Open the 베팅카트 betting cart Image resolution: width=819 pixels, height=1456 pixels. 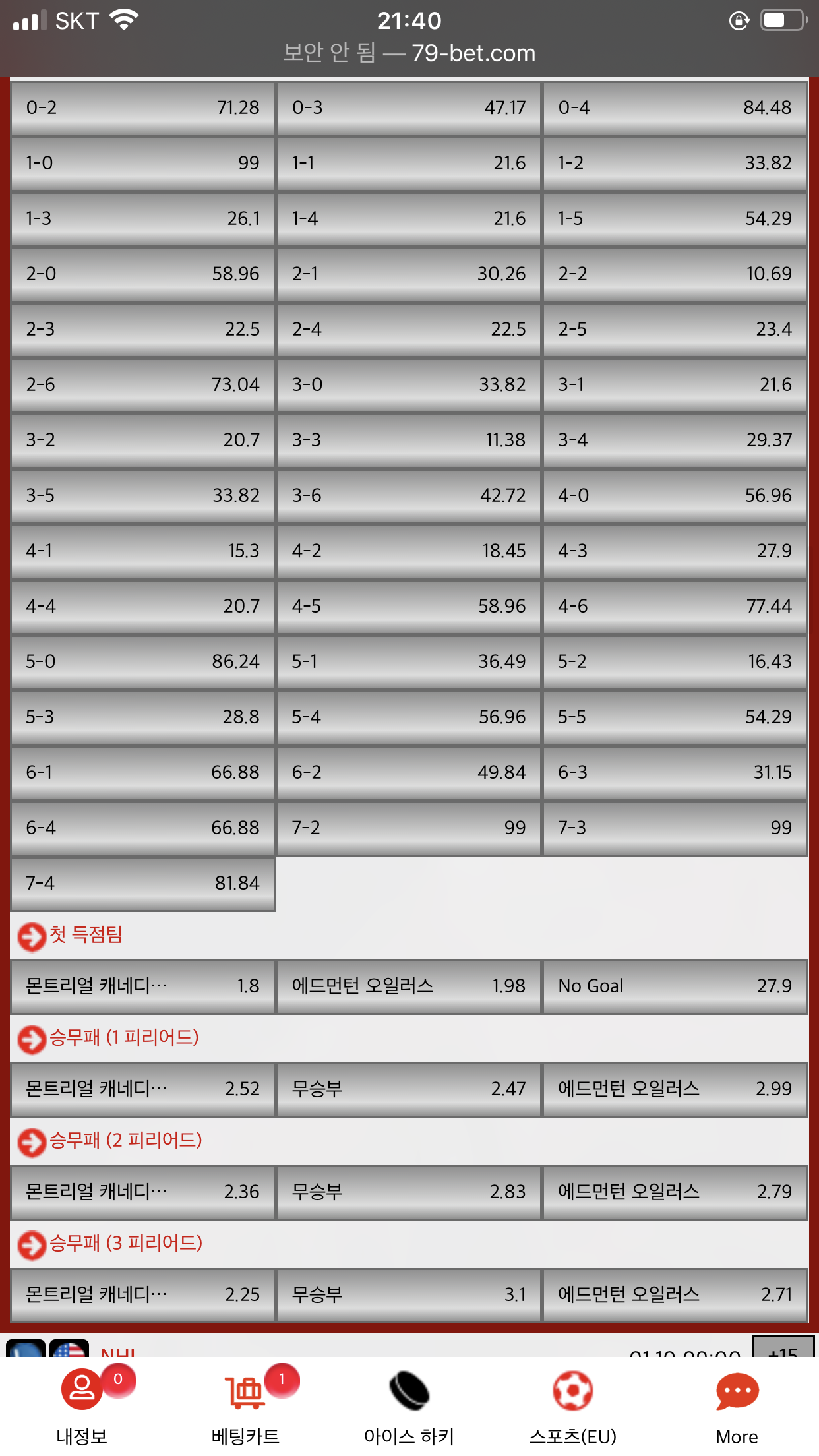tap(245, 1405)
